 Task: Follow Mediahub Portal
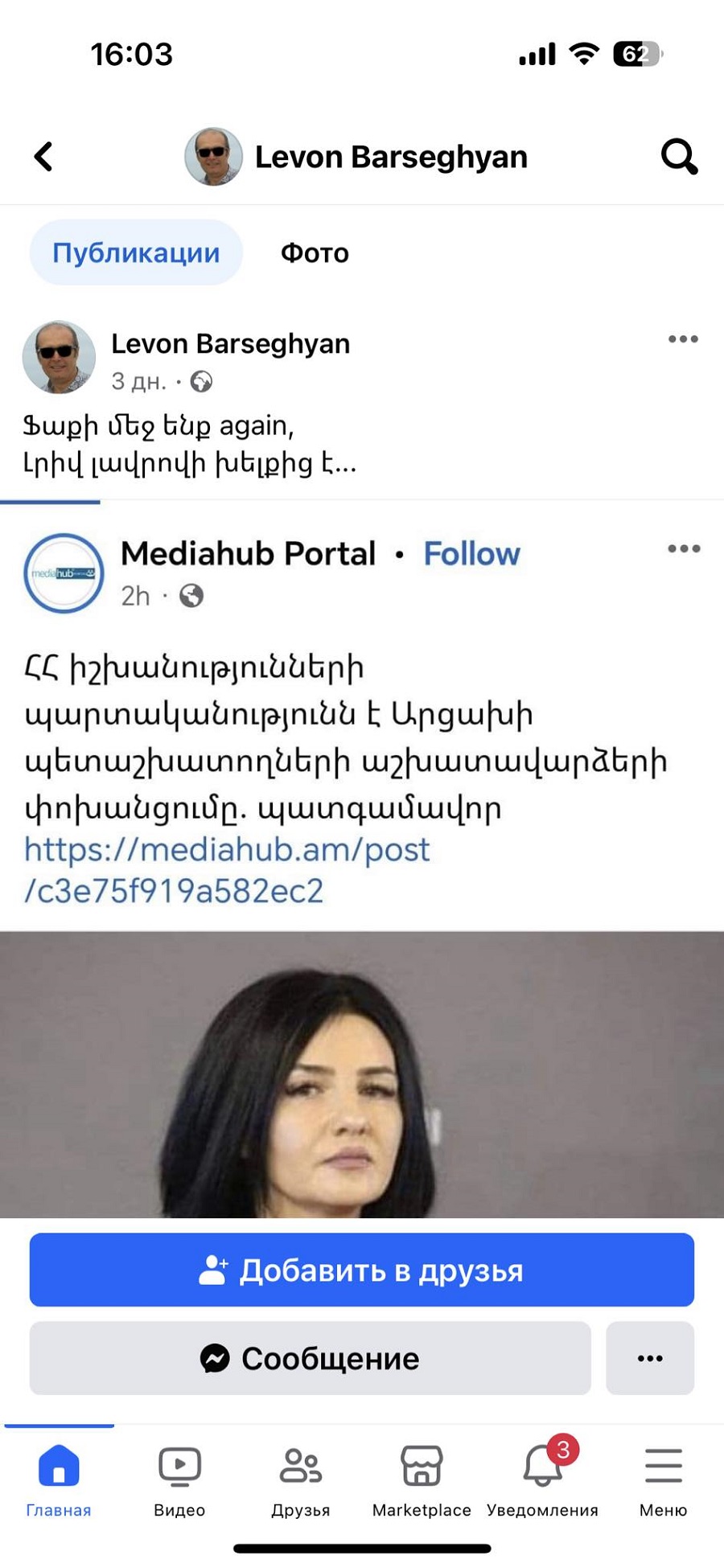click(x=471, y=554)
